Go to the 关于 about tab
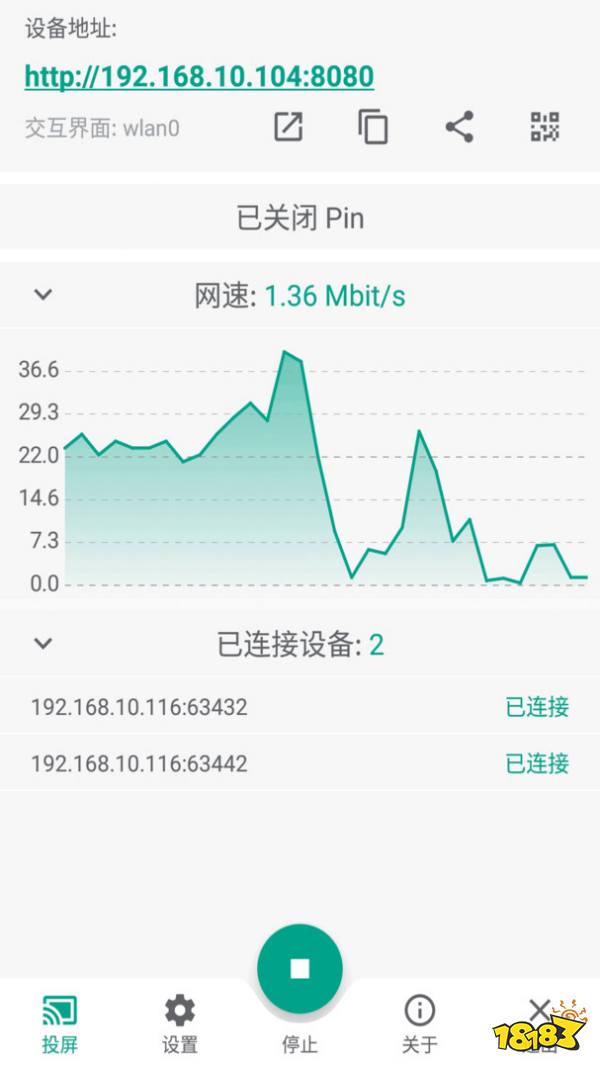Screen dimensions: 600x1068 pyautogui.click(x=419, y=1024)
